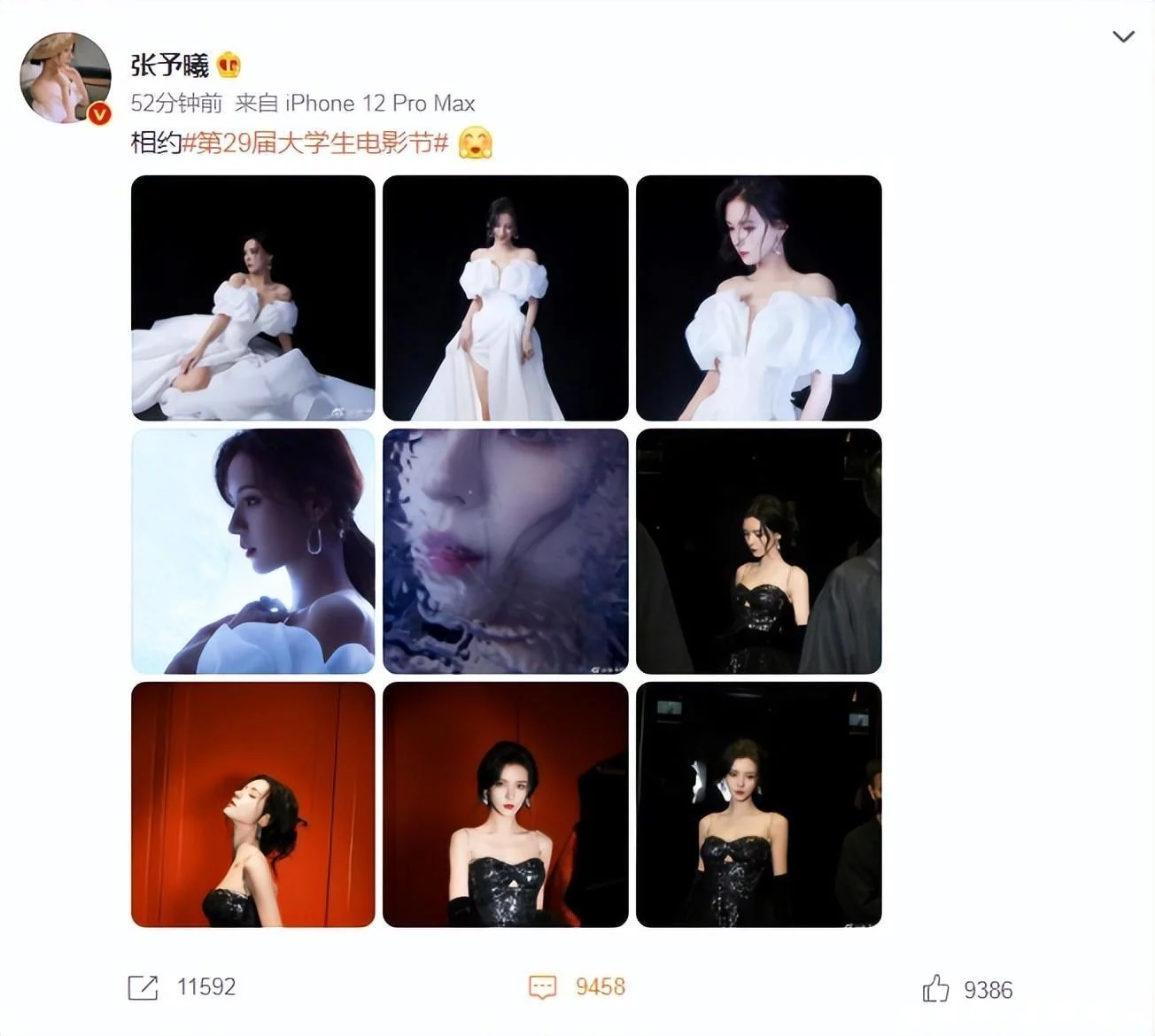Expand the post options chevron
Viewport: 1155px width, 1036px height.
[x=1122, y=36]
